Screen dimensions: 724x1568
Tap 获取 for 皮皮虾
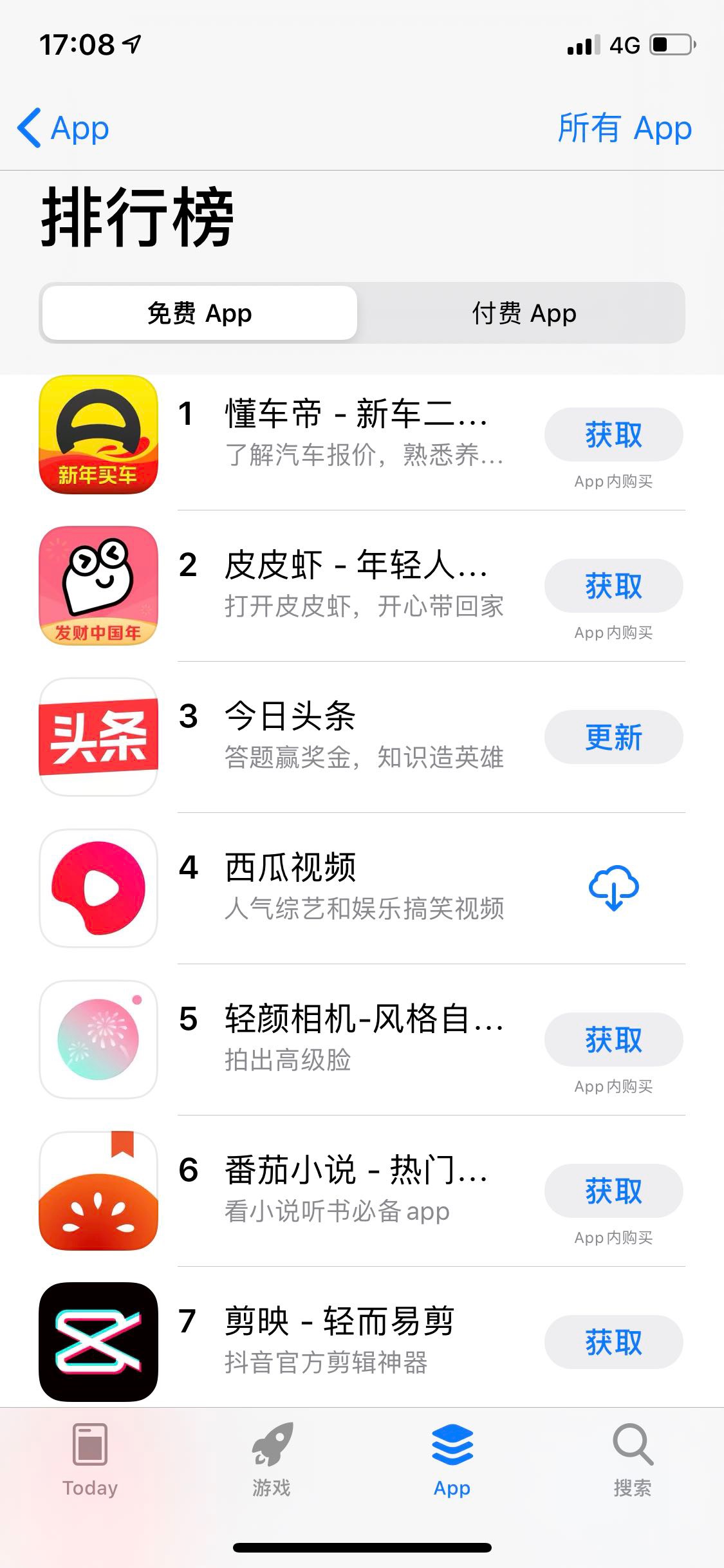point(613,586)
